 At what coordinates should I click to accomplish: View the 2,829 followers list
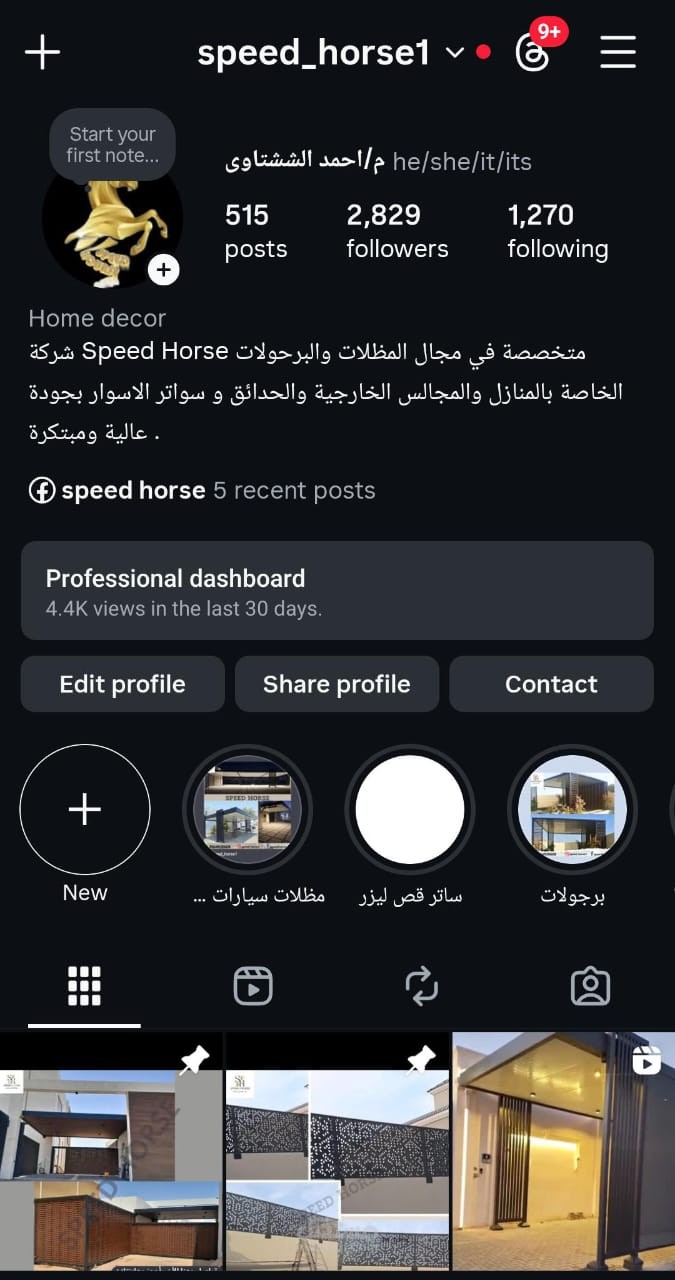pos(397,231)
